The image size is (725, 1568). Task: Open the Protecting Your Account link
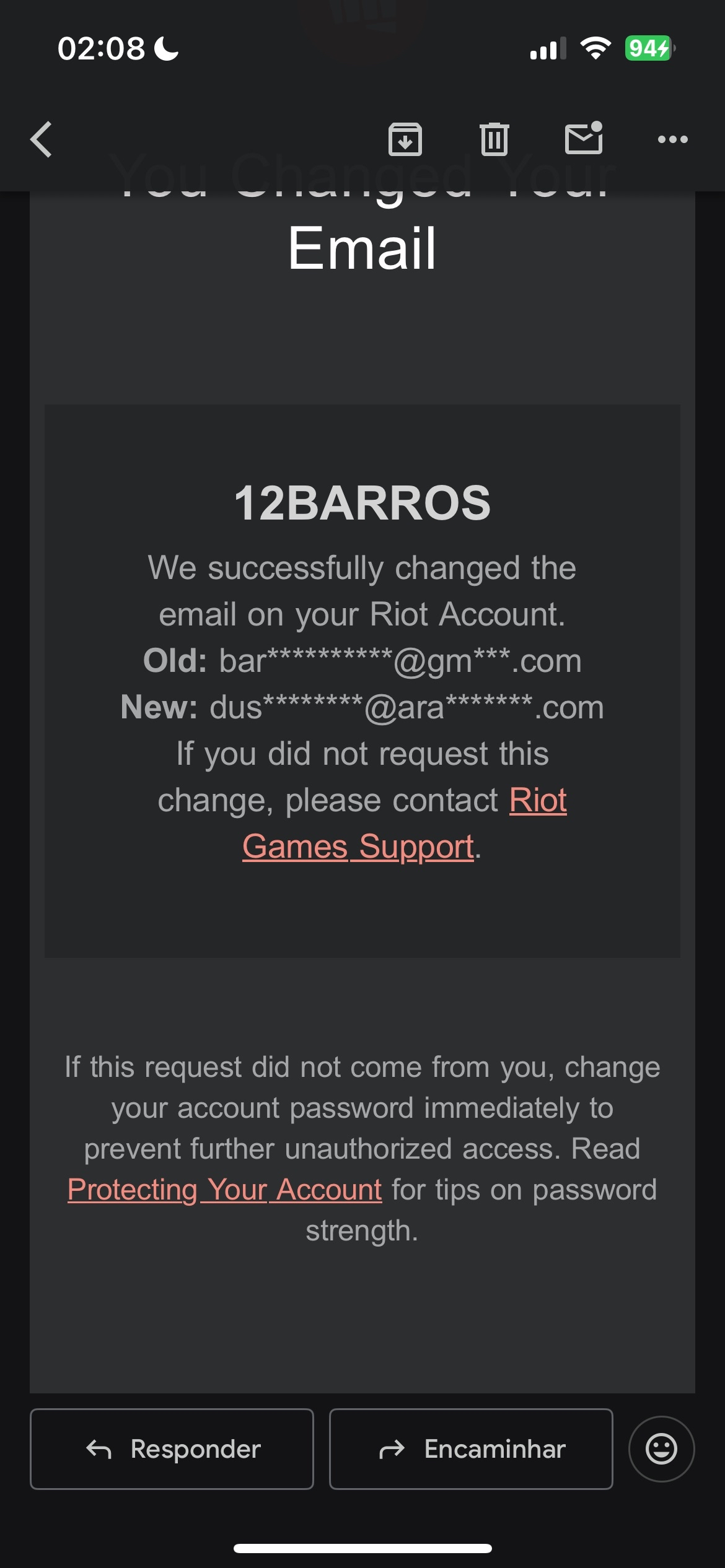pos(224,1190)
